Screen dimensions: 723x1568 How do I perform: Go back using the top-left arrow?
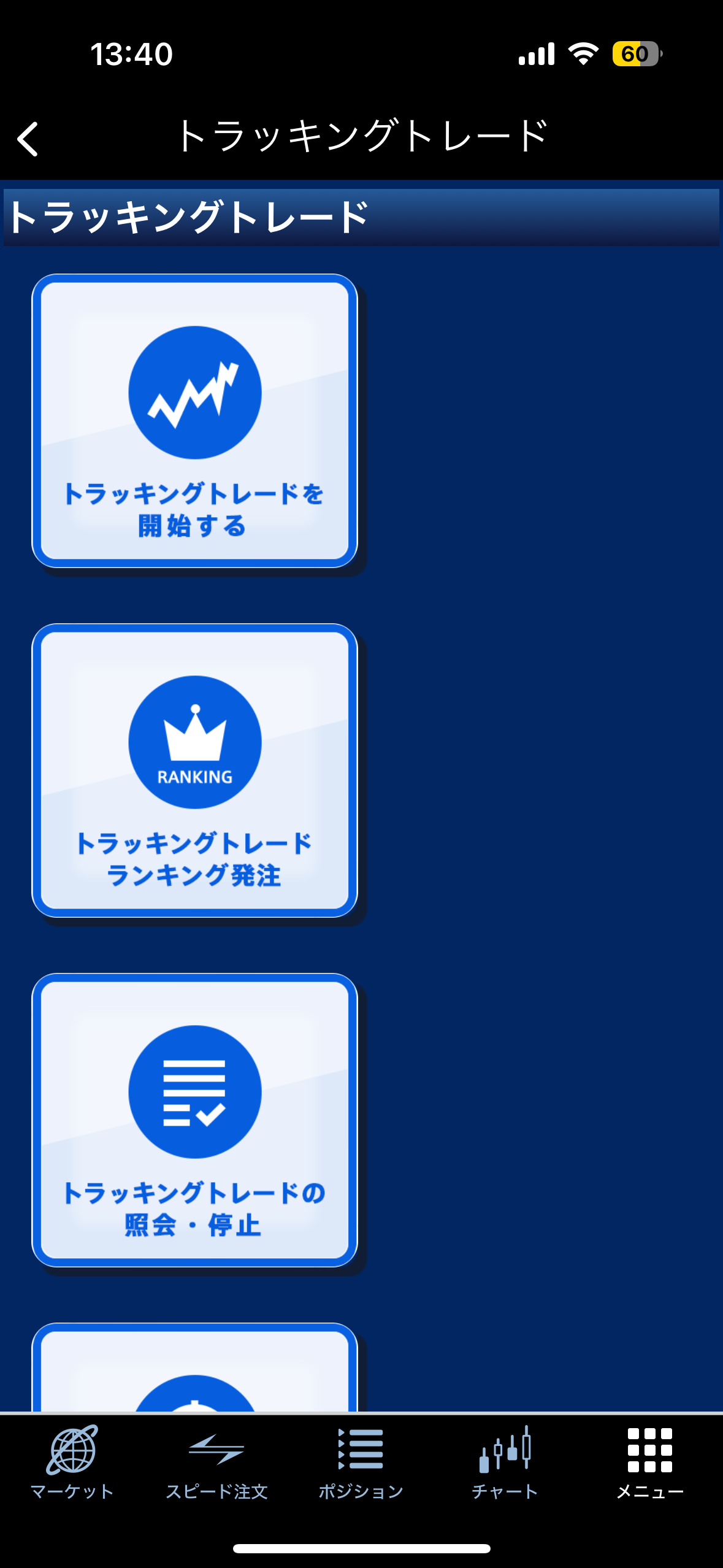click(28, 139)
